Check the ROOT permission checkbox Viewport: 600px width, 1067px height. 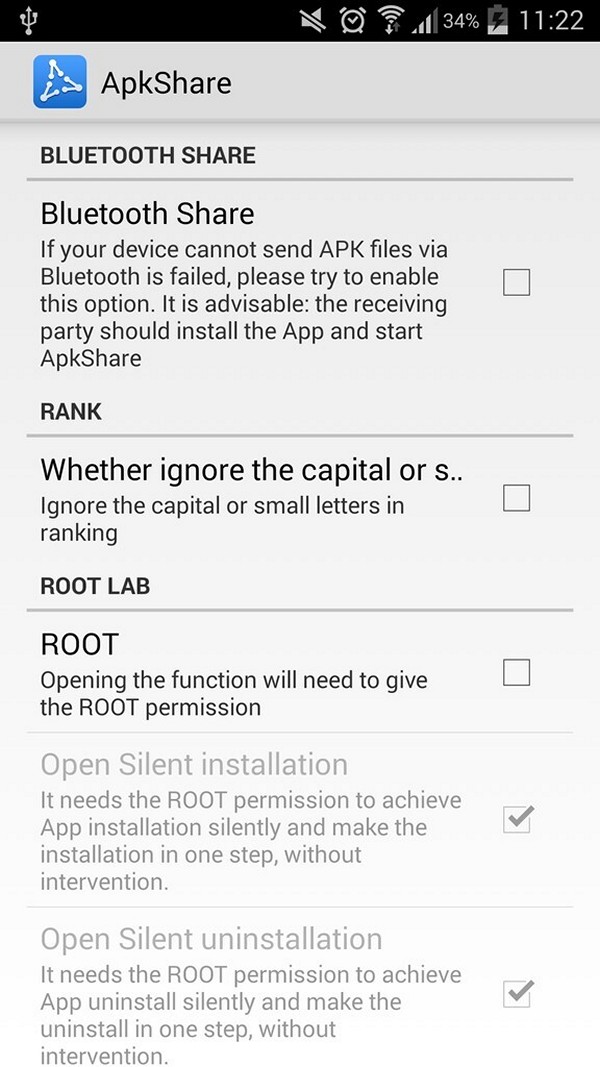click(x=516, y=672)
